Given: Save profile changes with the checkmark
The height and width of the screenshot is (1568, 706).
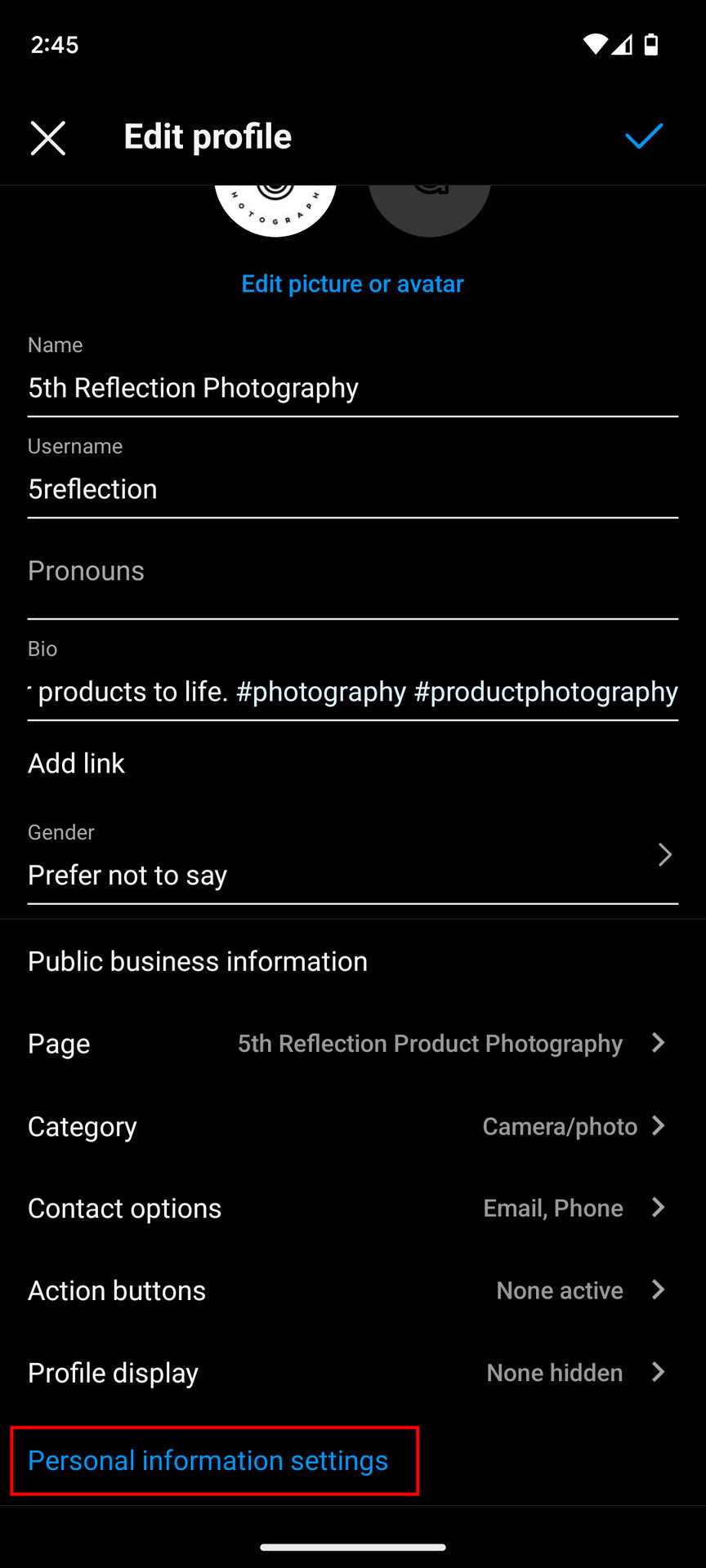Looking at the screenshot, I should click(643, 136).
